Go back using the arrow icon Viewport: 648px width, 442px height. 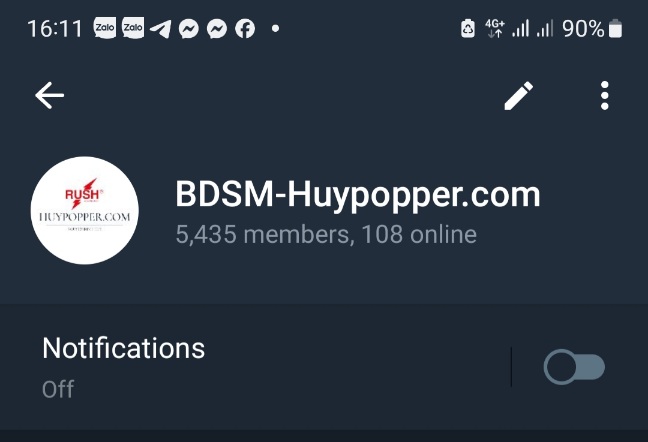[x=49, y=95]
